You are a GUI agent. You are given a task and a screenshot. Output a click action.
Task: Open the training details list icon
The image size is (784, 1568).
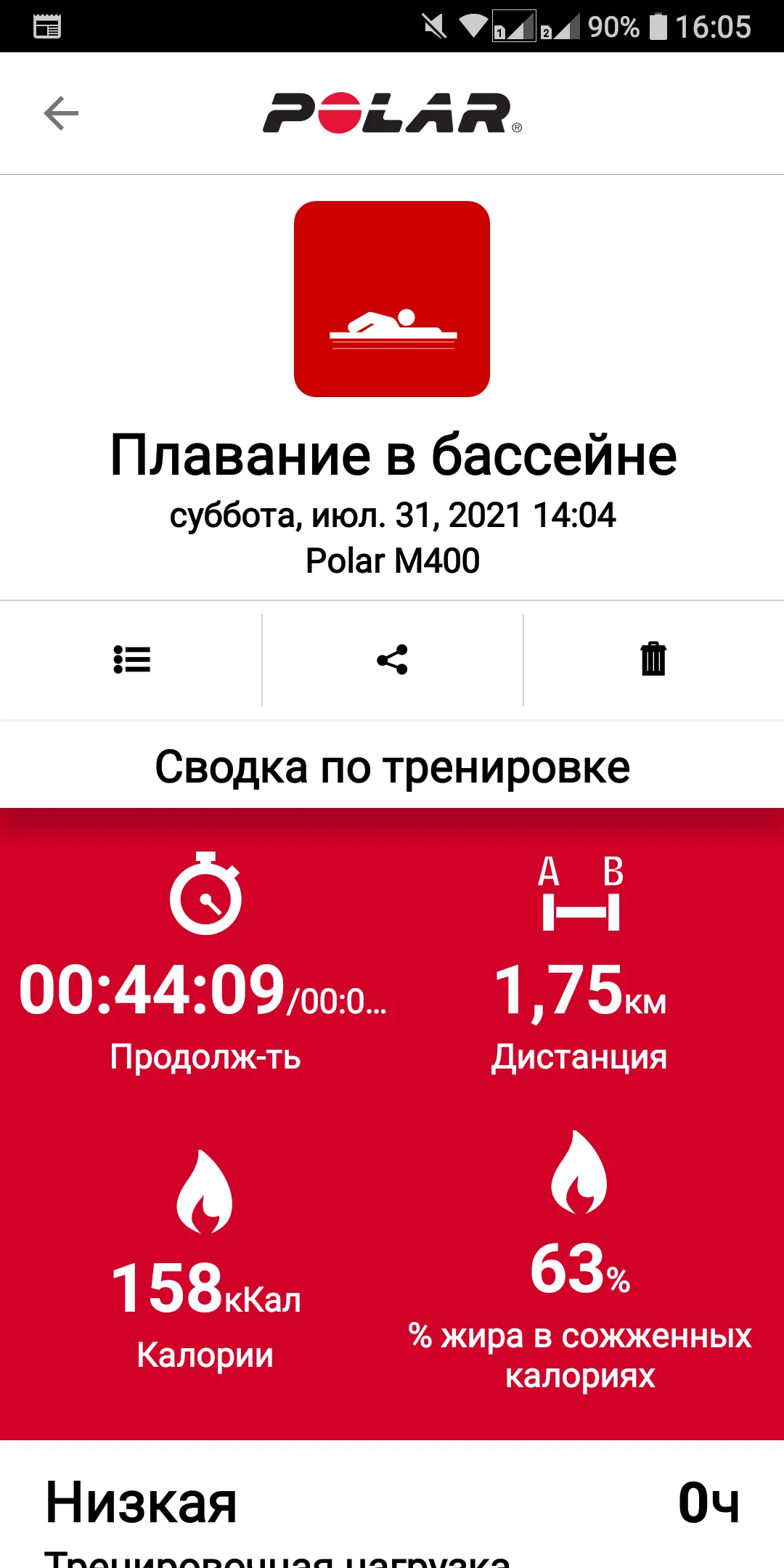(x=131, y=660)
